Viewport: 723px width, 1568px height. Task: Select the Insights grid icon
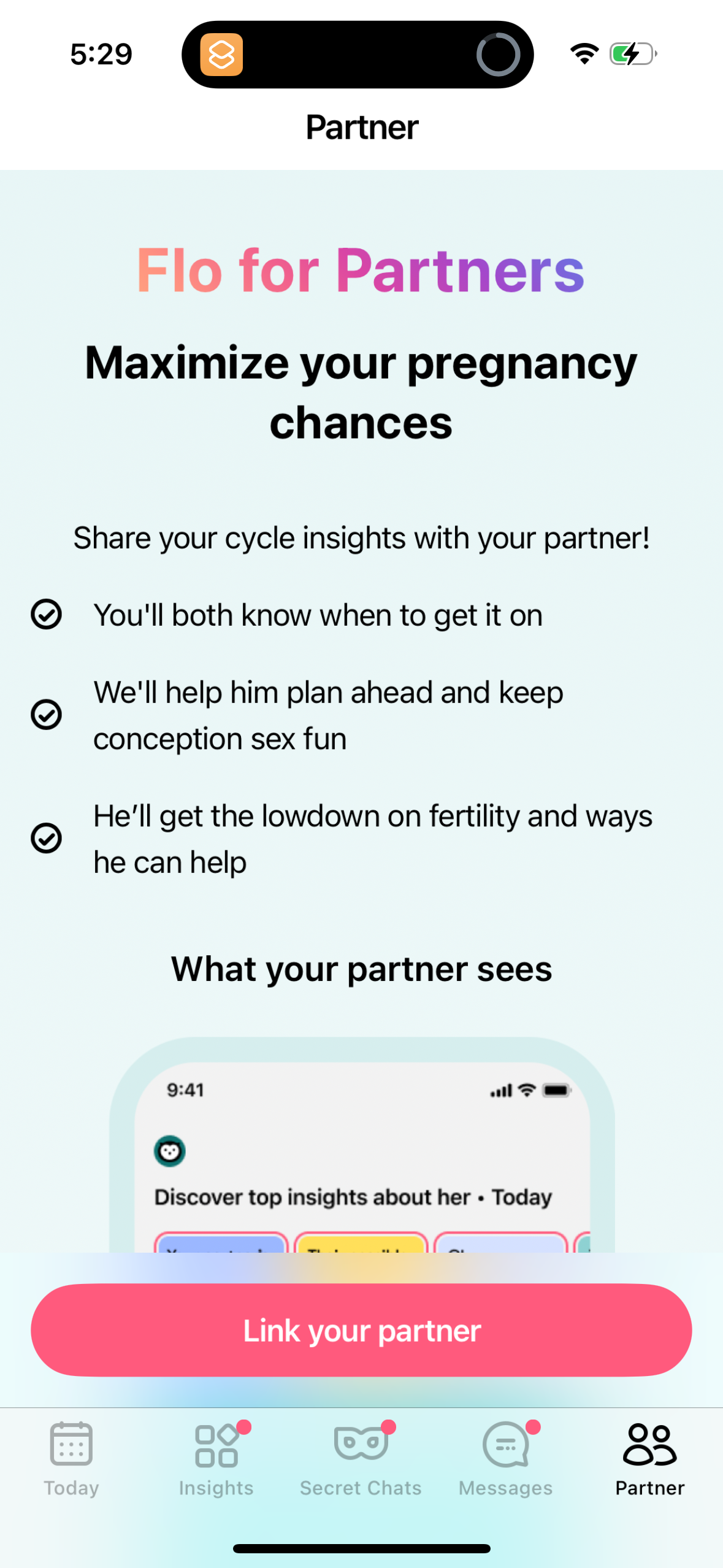(215, 1447)
